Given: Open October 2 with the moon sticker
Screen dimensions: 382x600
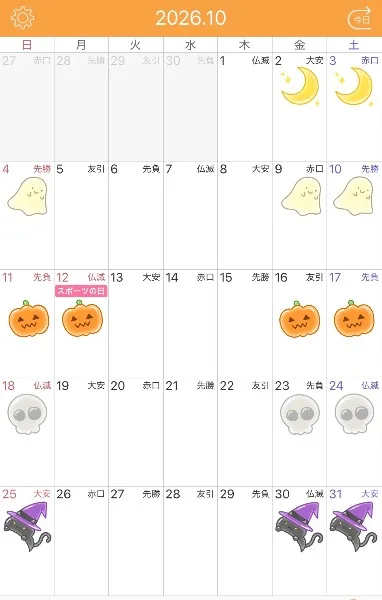Looking at the screenshot, I should pos(299,107).
